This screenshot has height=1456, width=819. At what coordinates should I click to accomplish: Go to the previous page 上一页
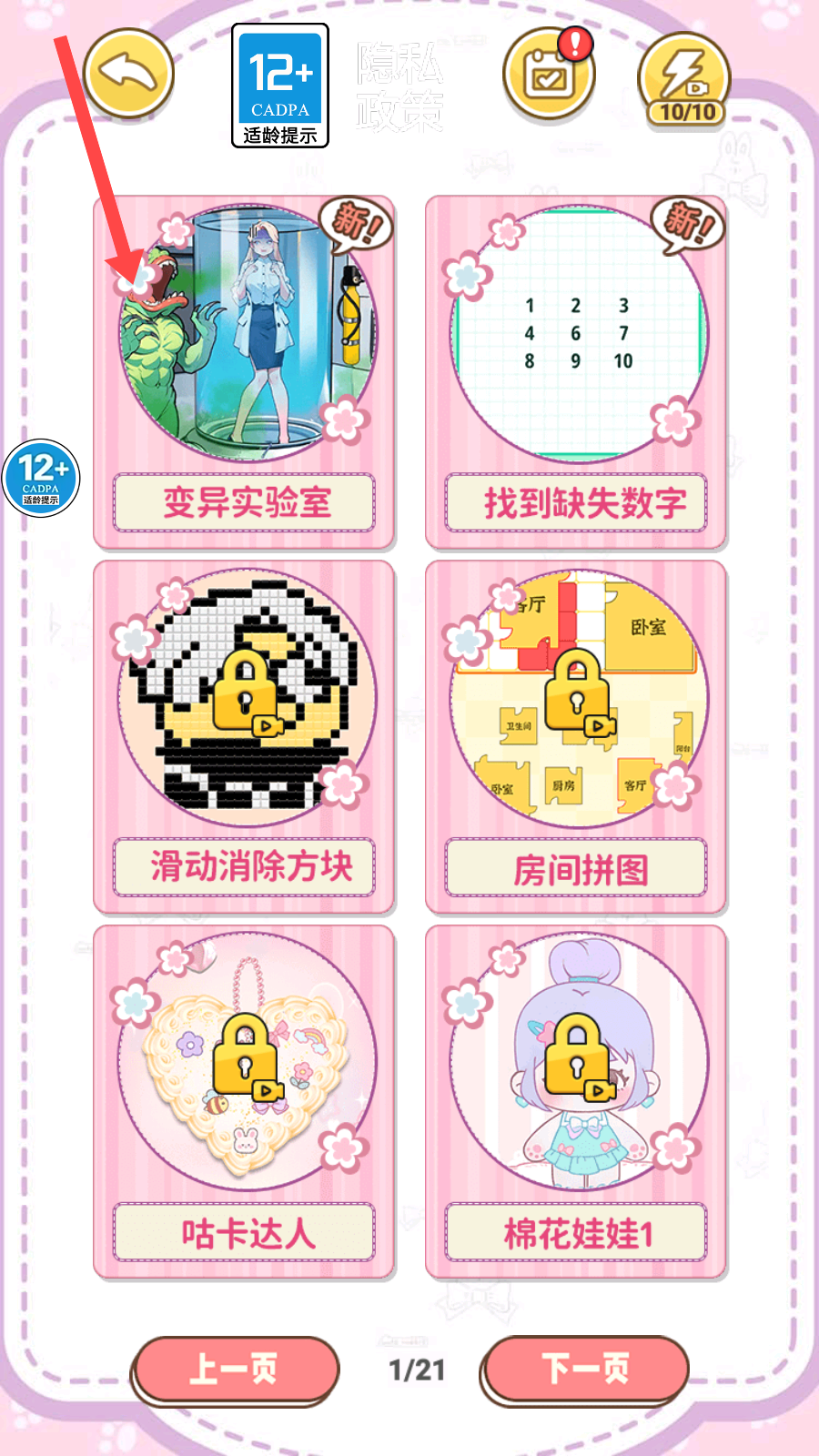click(x=236, y=1370)
